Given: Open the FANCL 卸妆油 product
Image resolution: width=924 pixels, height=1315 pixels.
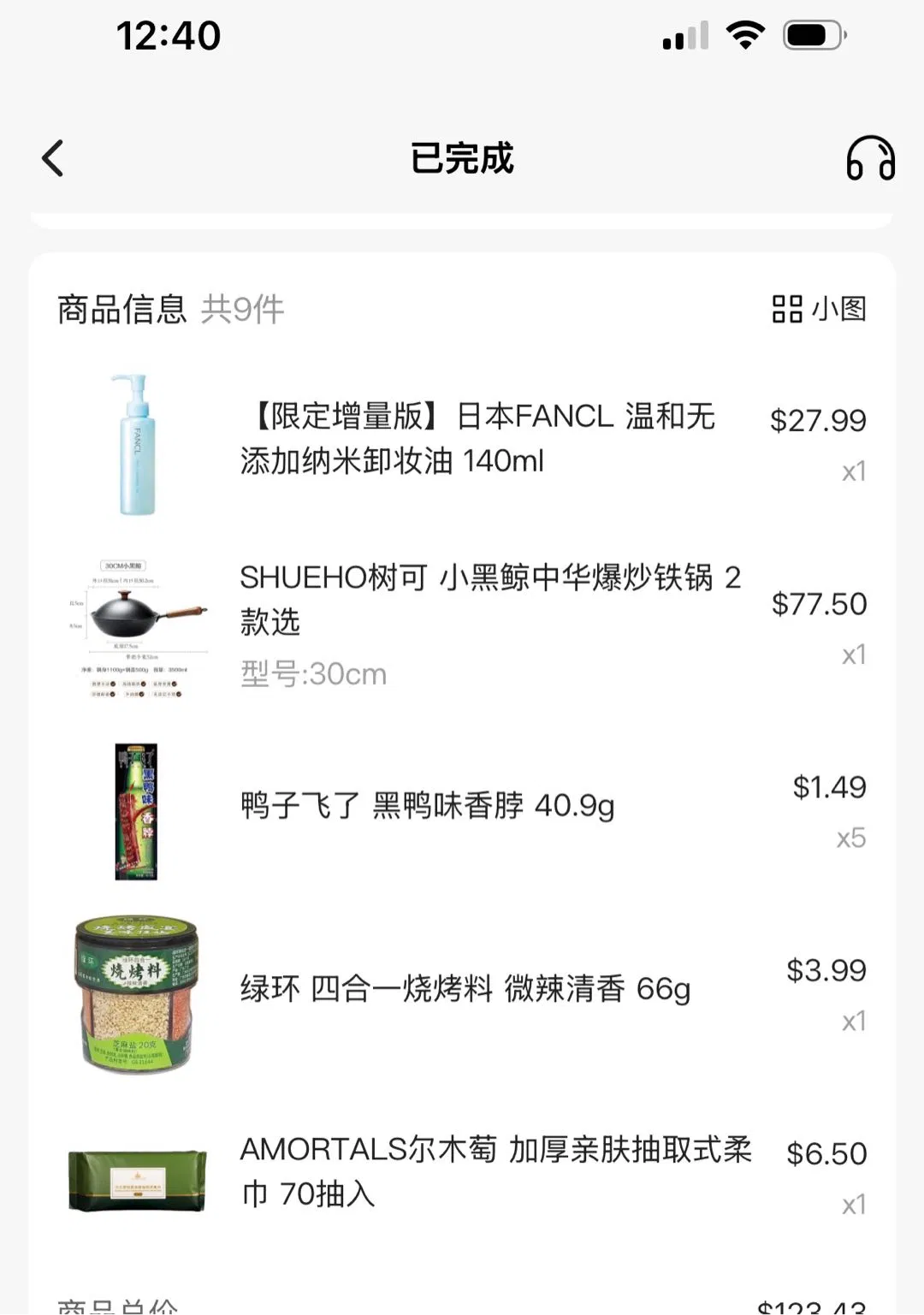Looking at the screenshot, I should click(477, 439).
